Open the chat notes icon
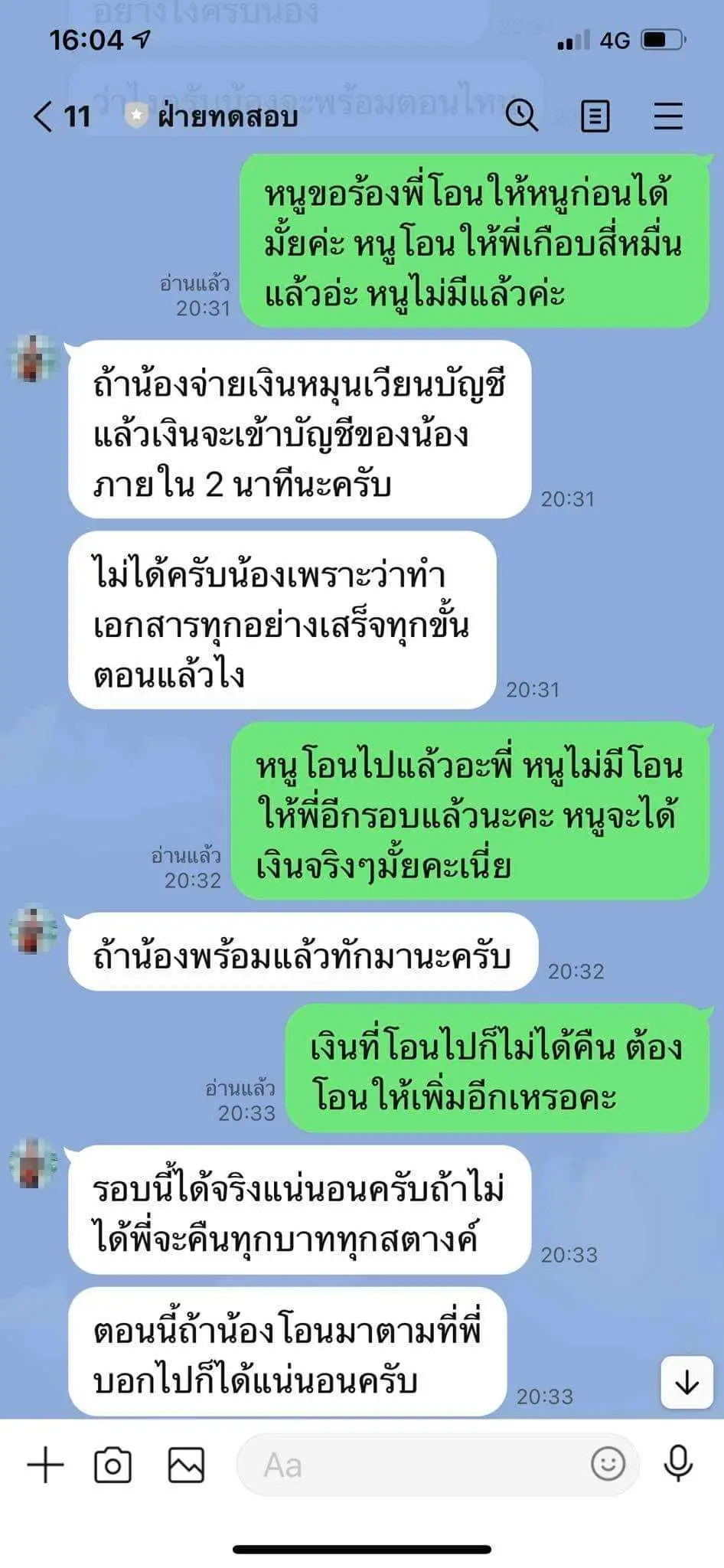The height and width of the screenshot is (1568, 724). (x=595, y=116)
